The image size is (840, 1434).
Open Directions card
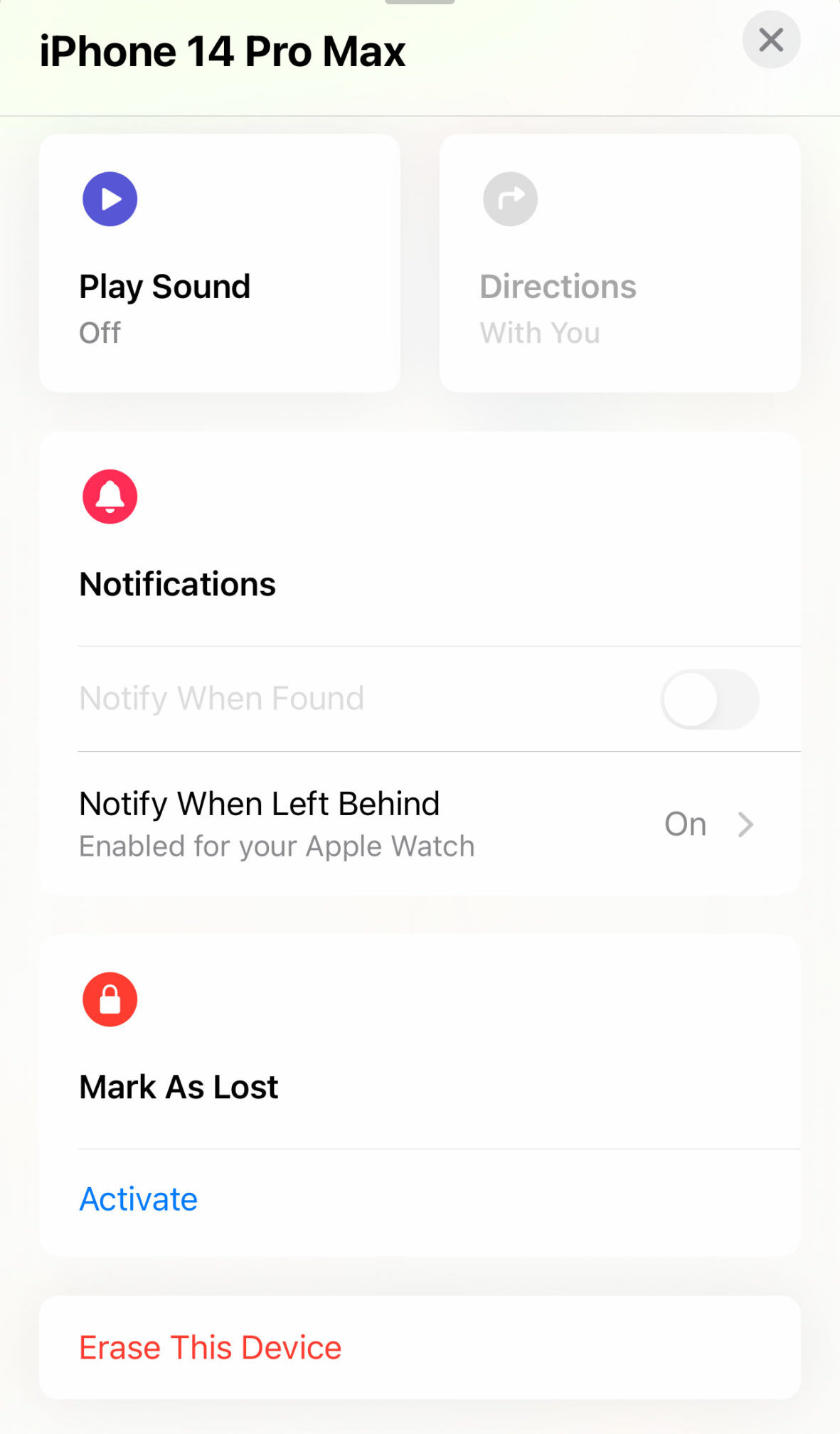pos(620,263)
